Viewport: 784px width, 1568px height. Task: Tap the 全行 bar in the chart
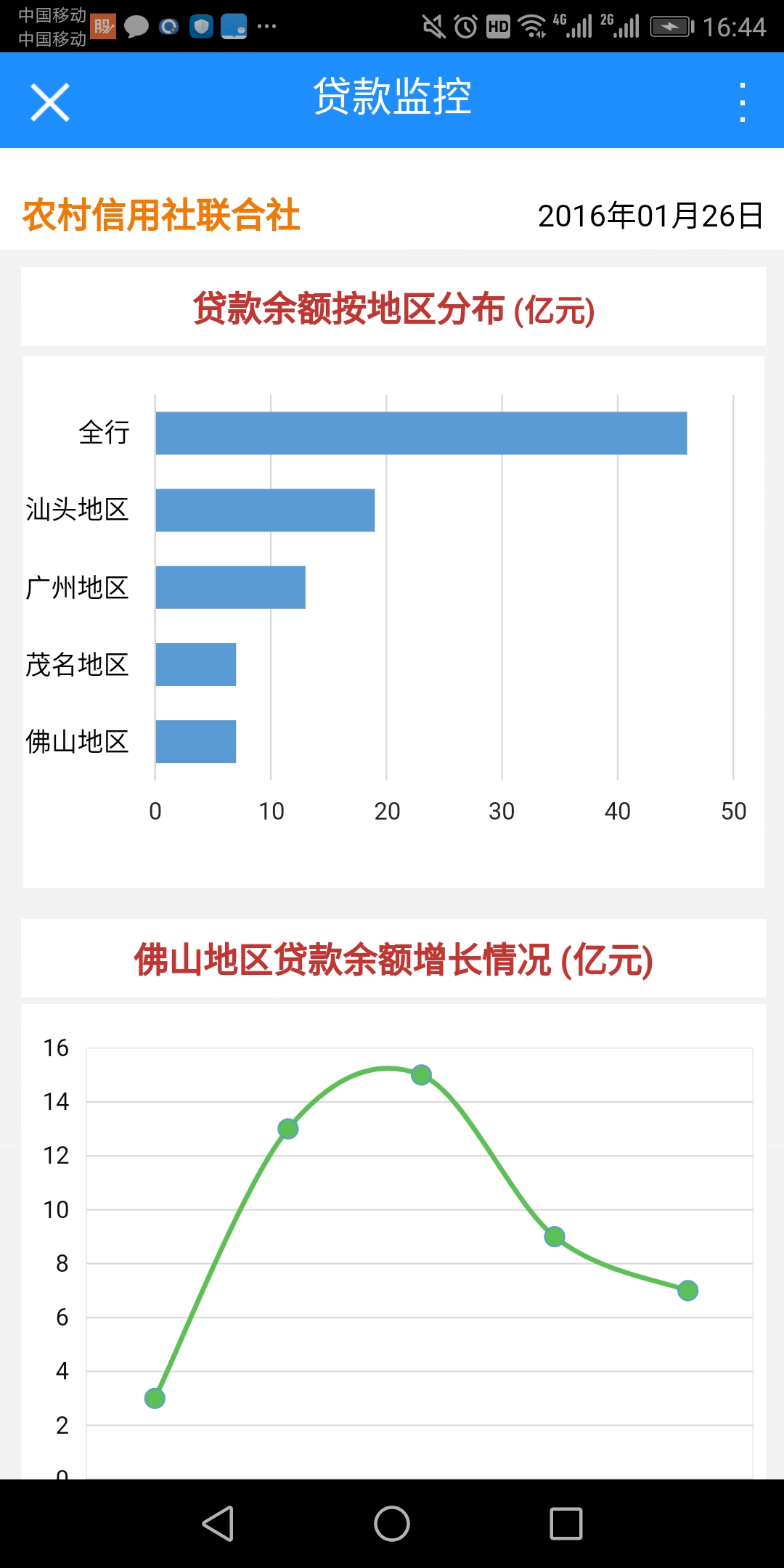click(421, 433)
